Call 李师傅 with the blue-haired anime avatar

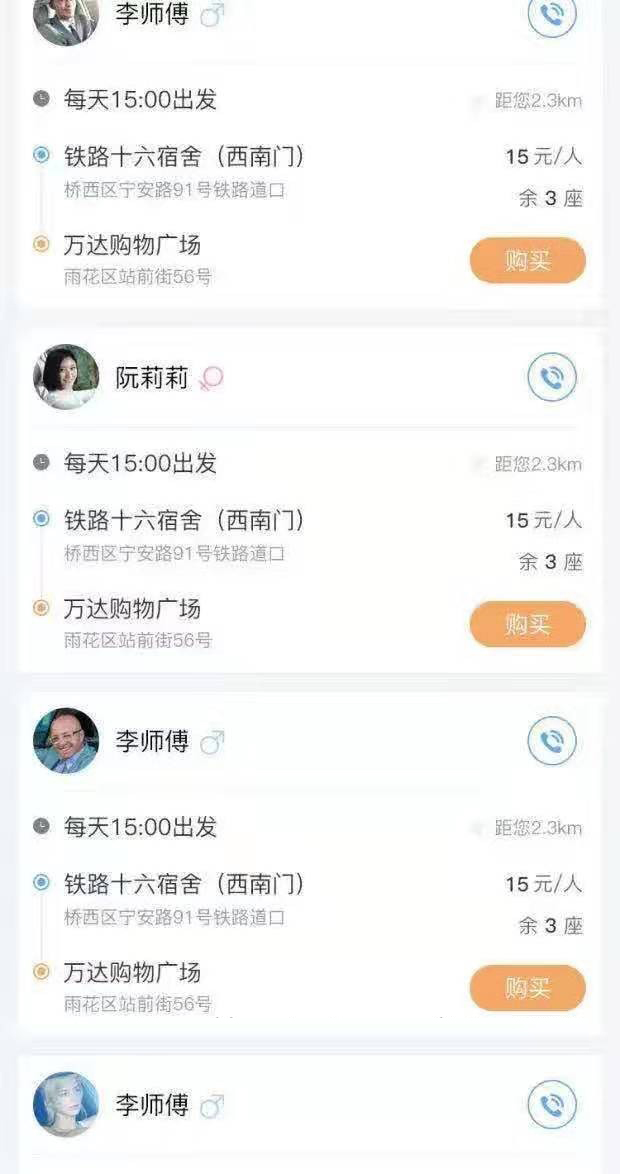coord(552,1105)
